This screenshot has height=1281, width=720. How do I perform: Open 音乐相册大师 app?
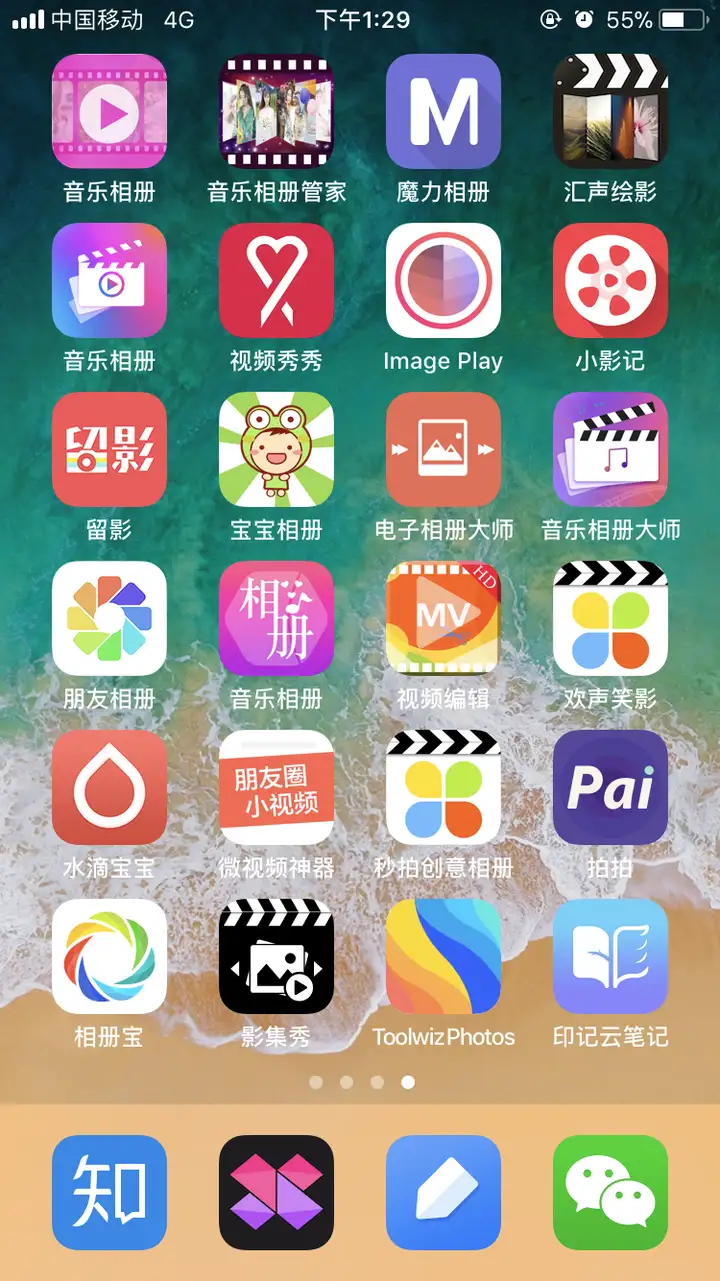pos(610,449)
